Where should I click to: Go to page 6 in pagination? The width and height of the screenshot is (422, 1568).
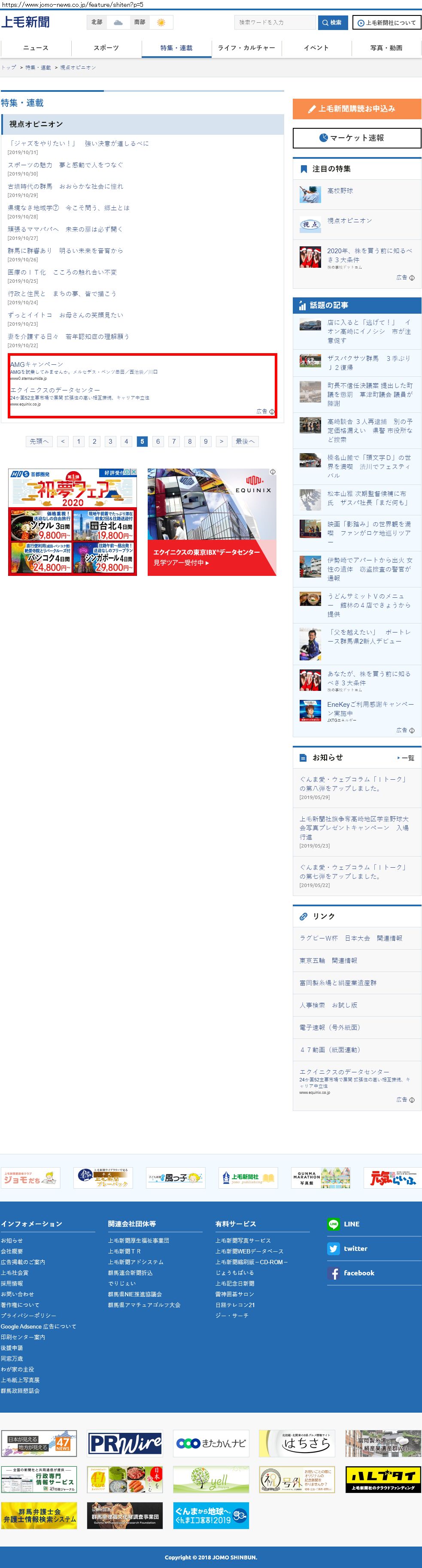coord(158,441)
